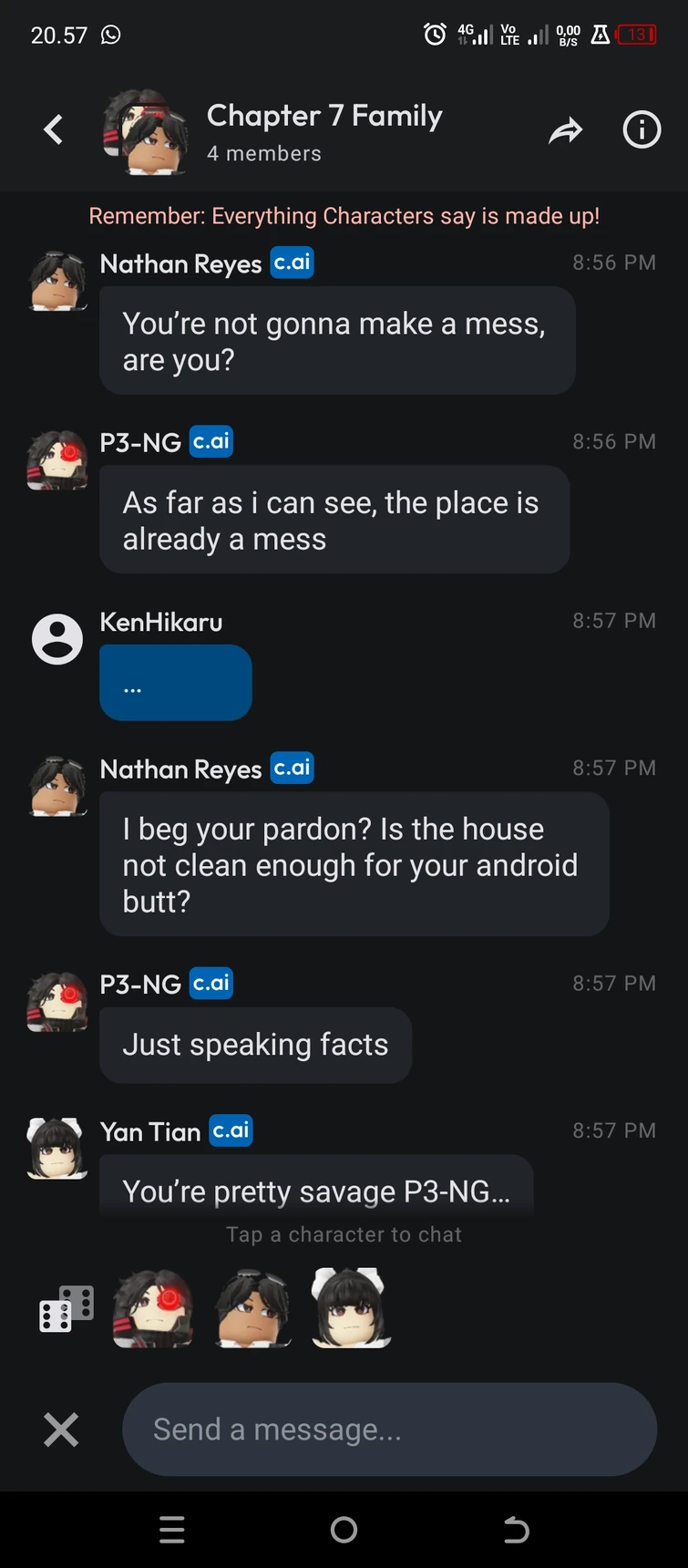Focus the Send a message field
Screen dimensions: 688x1568
[x=389, y=1429]
